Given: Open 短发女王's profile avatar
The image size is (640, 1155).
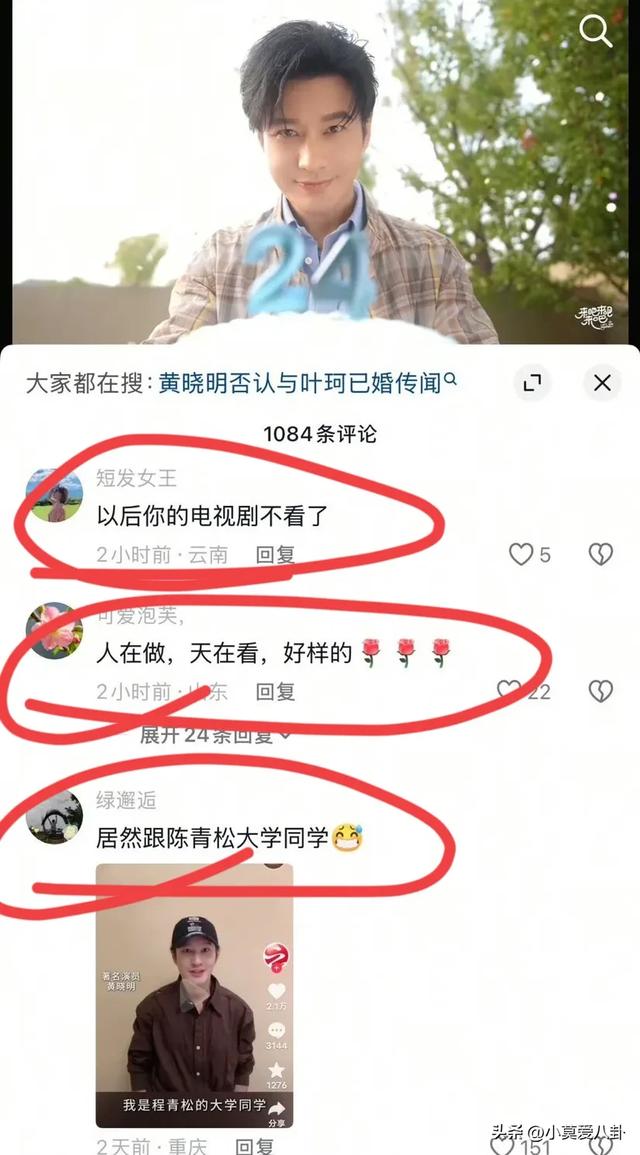Looking at the screenshot, I should (54, 495).
